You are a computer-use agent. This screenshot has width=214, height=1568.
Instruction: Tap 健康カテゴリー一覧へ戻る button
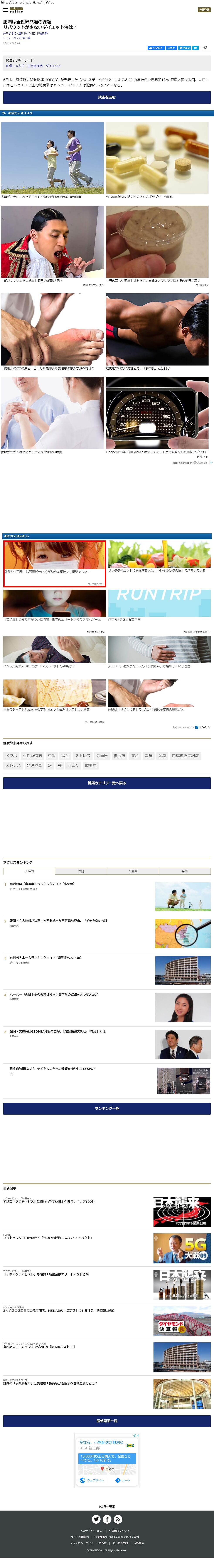click(x=107, y=783)
